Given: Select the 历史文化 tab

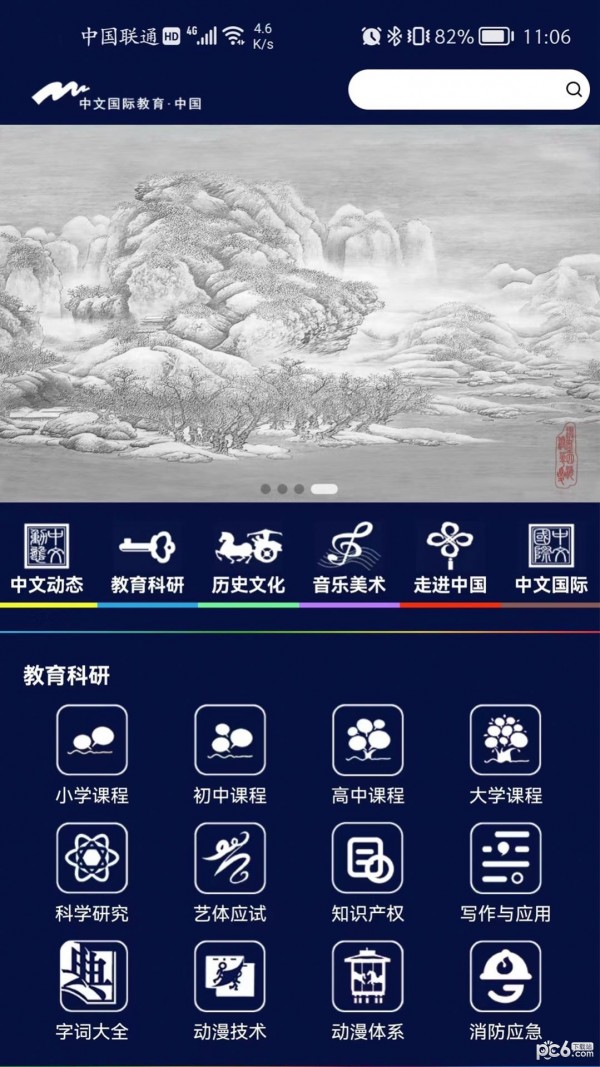Looking at the screenshot, I should 248,560.
